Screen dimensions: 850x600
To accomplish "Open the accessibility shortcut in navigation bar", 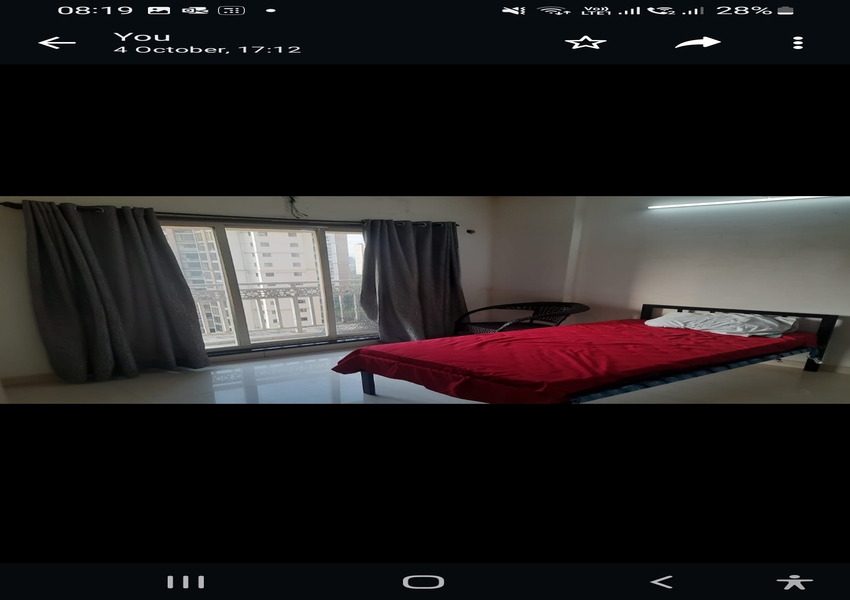I will (795, 581).
